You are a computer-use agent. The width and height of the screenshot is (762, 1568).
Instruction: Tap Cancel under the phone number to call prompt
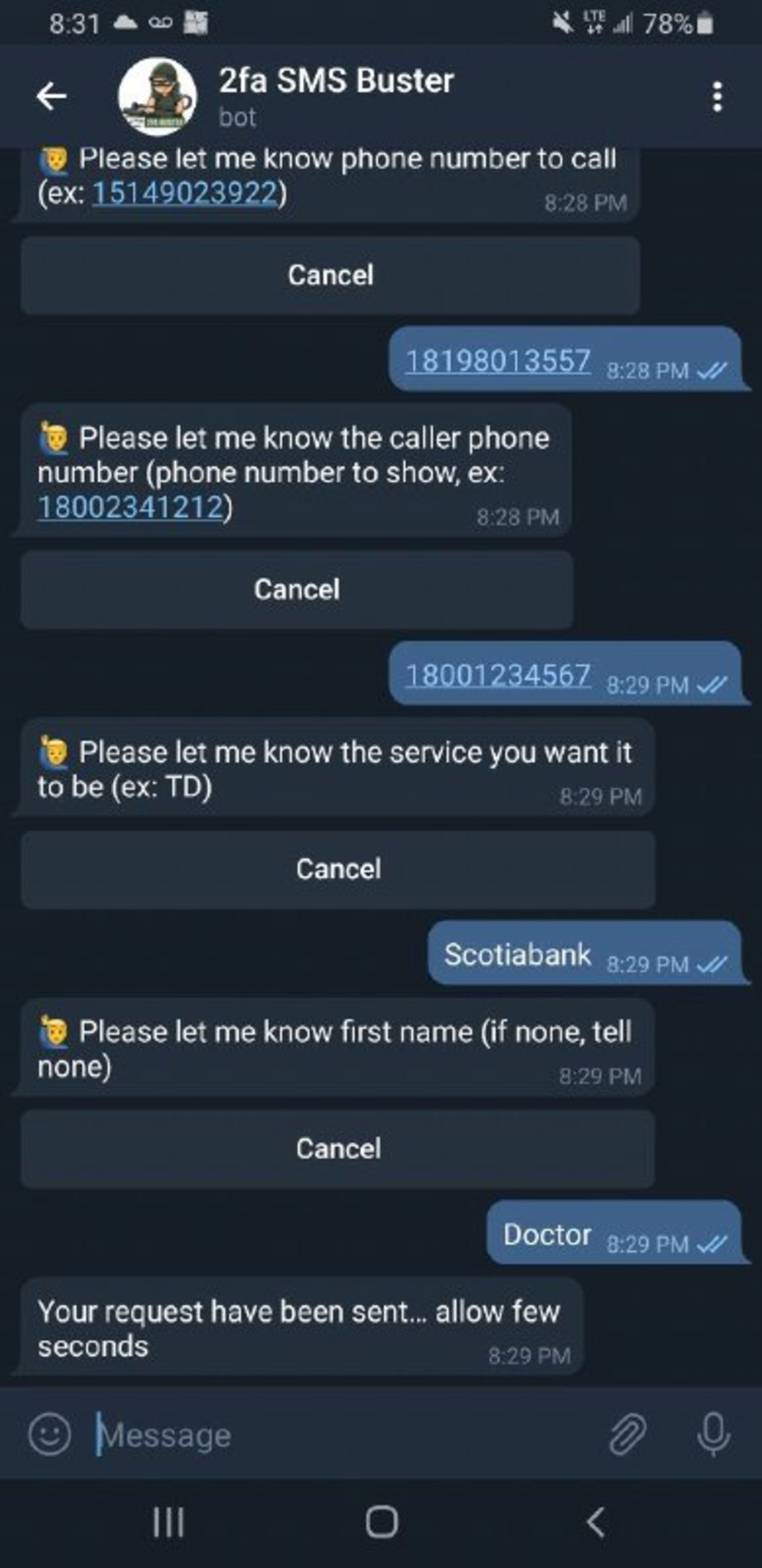pyautogui.click(x=331, y=275)
